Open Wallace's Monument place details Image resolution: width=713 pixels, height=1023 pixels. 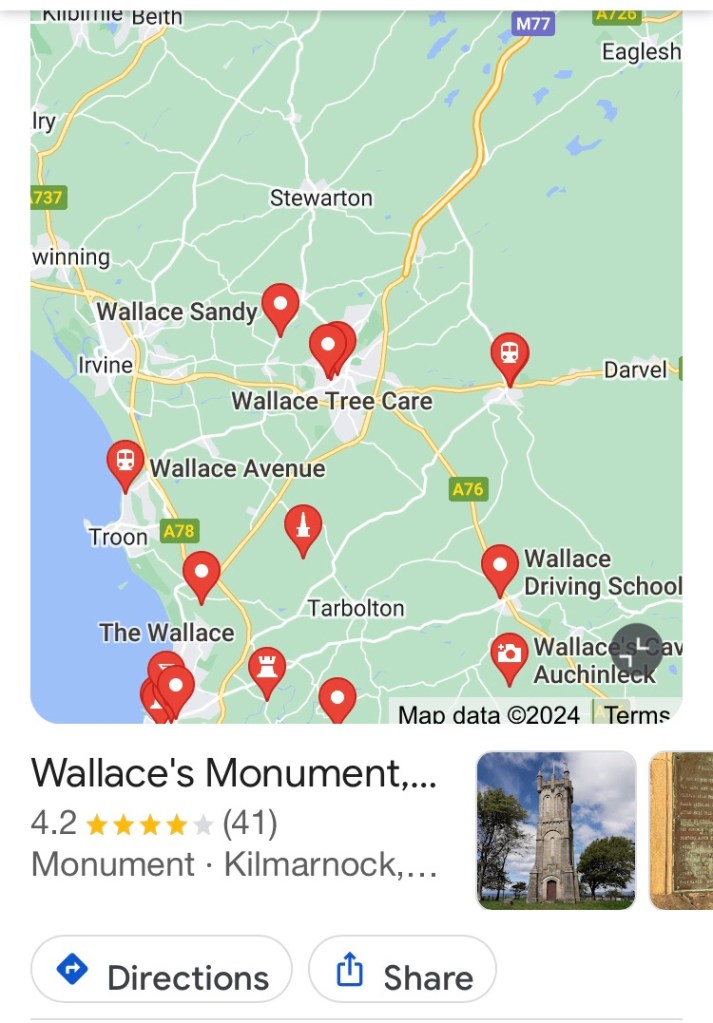click(x=234, y=774)
